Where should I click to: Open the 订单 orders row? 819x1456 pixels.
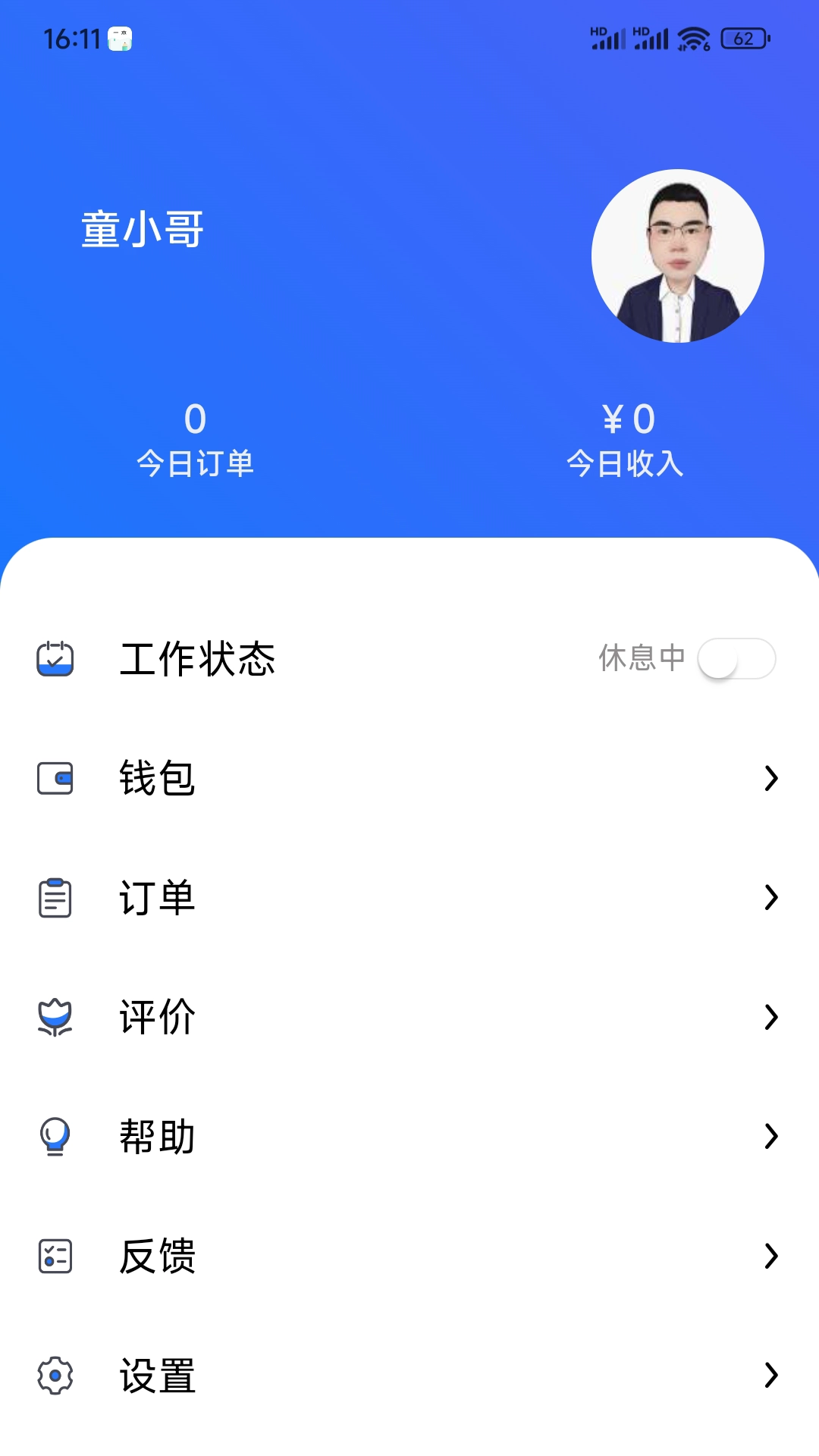(409, 898)
